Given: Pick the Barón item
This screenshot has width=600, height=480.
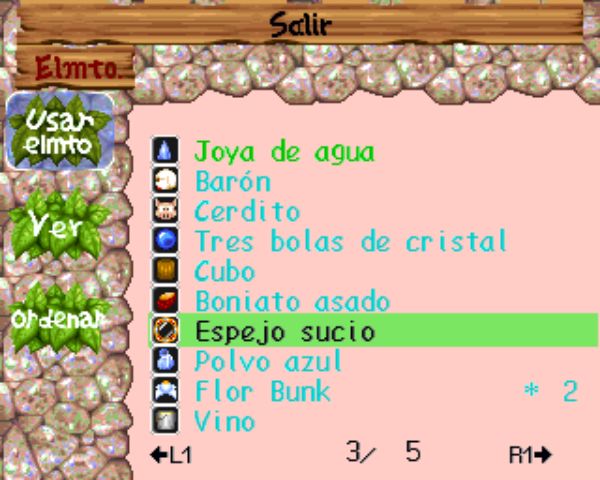Looking at the screenshot, I should pyautogui.click(x=232, y=182).
